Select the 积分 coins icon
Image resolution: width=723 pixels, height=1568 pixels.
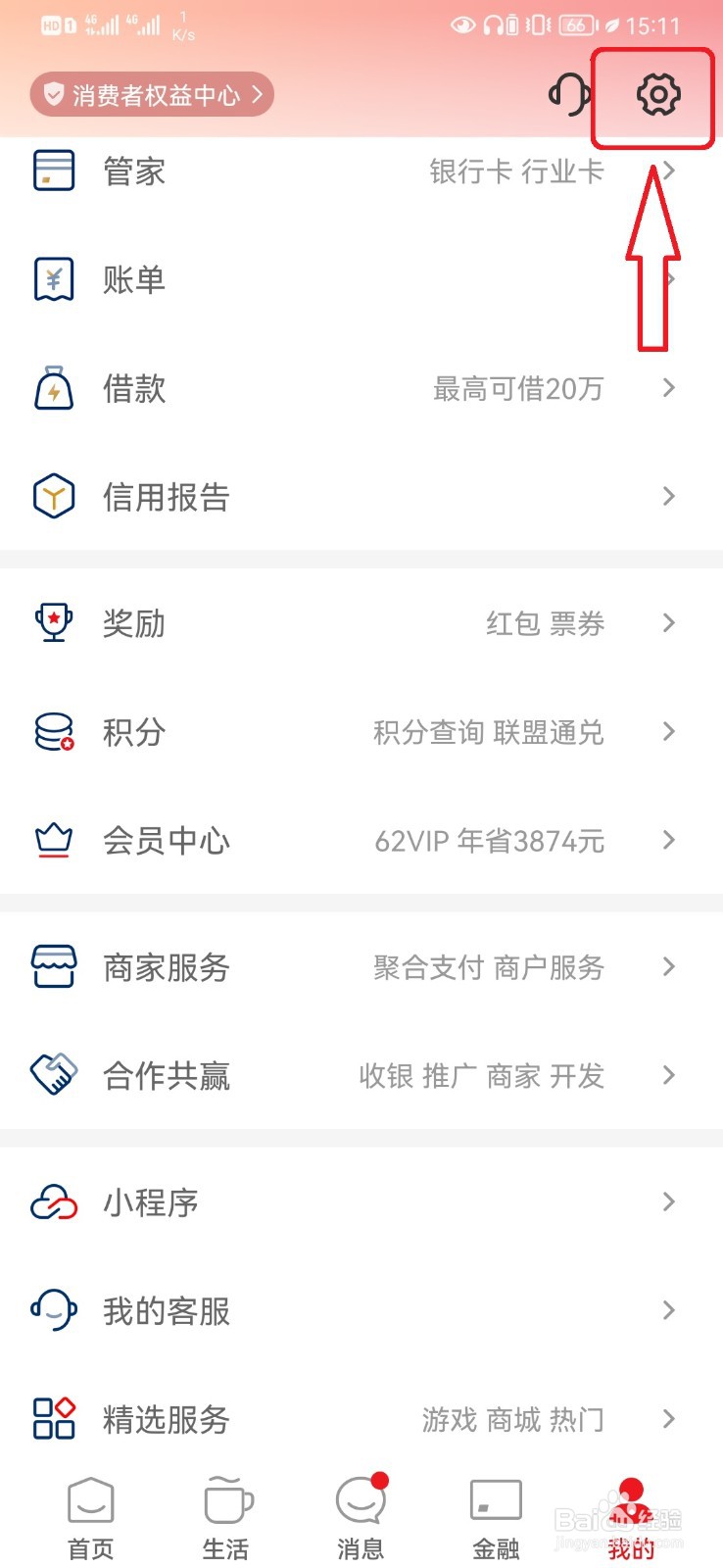54,731
